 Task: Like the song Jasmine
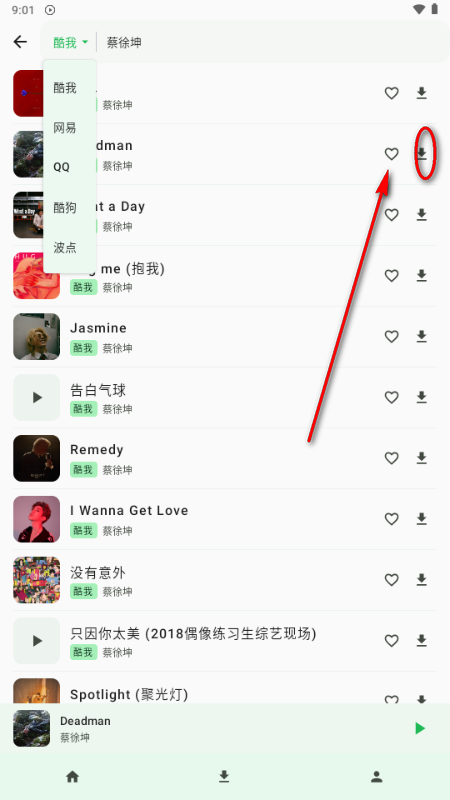tap(391, 337)
